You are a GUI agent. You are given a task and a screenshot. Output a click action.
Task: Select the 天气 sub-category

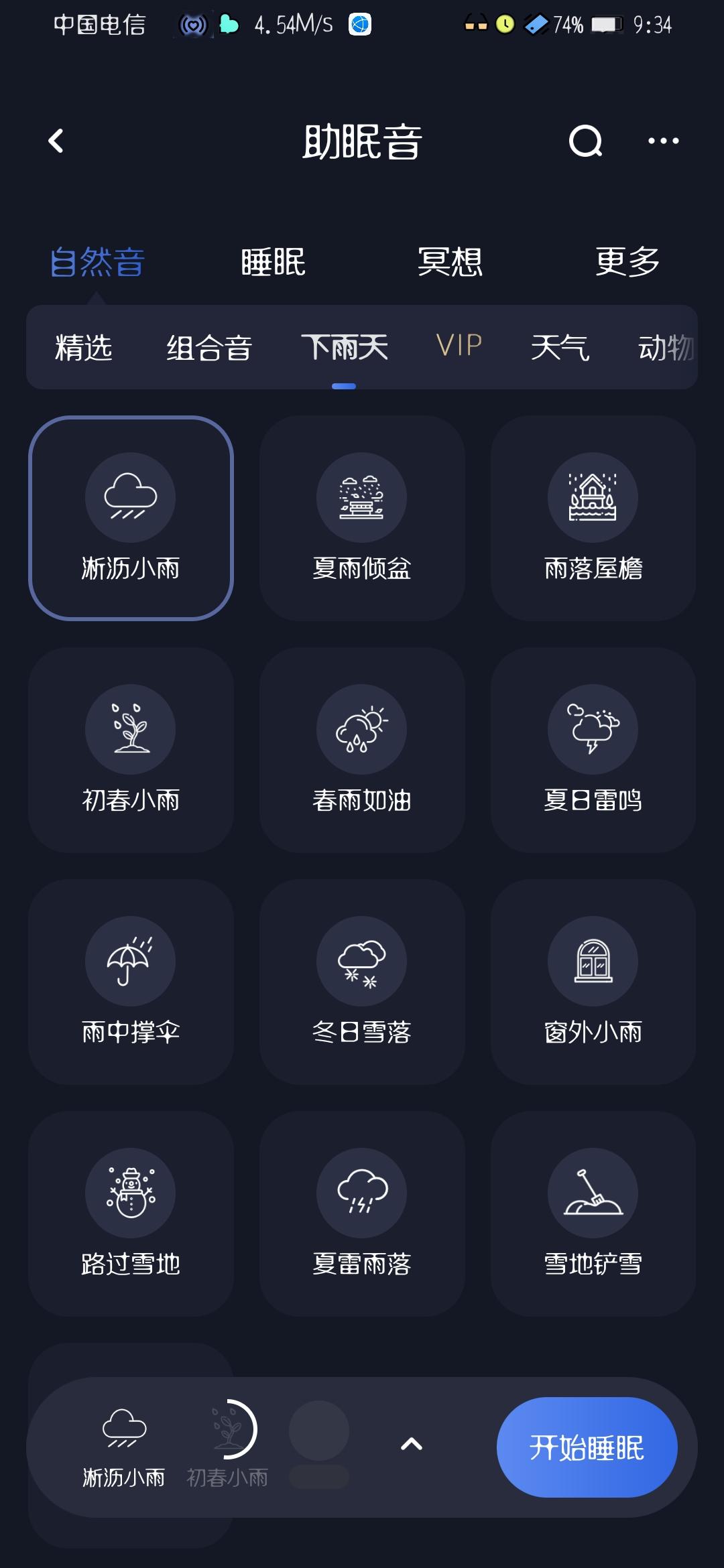coord(560,348)
